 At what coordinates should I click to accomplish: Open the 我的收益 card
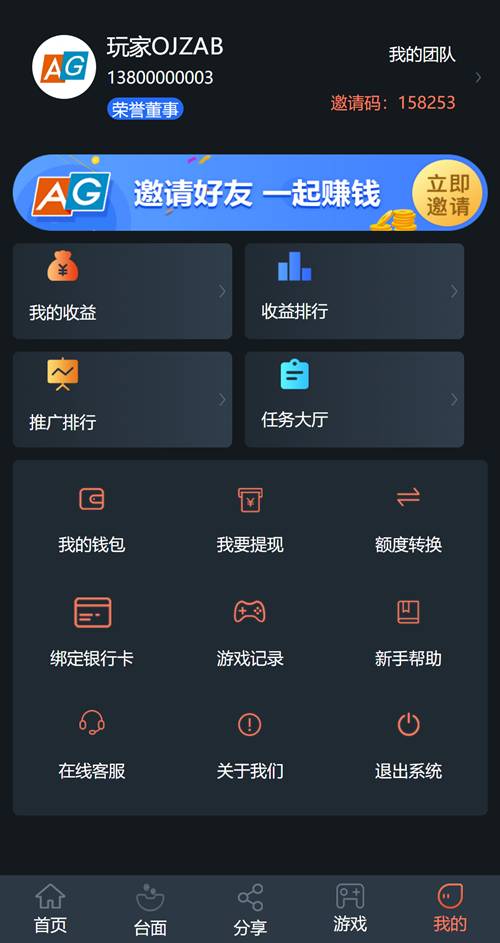click(x=122, y=291)
